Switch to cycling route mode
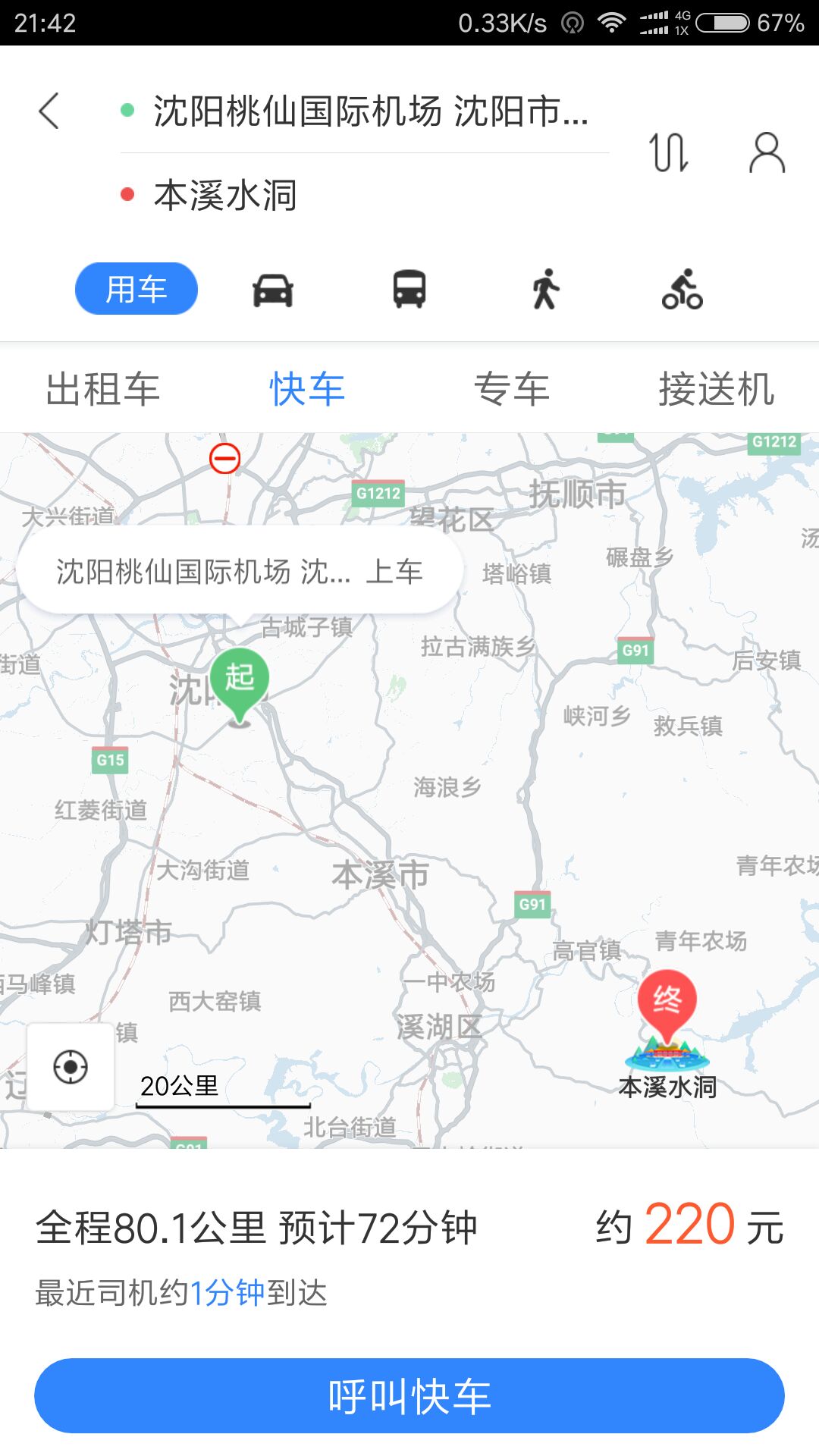 [x=682, y=290]
